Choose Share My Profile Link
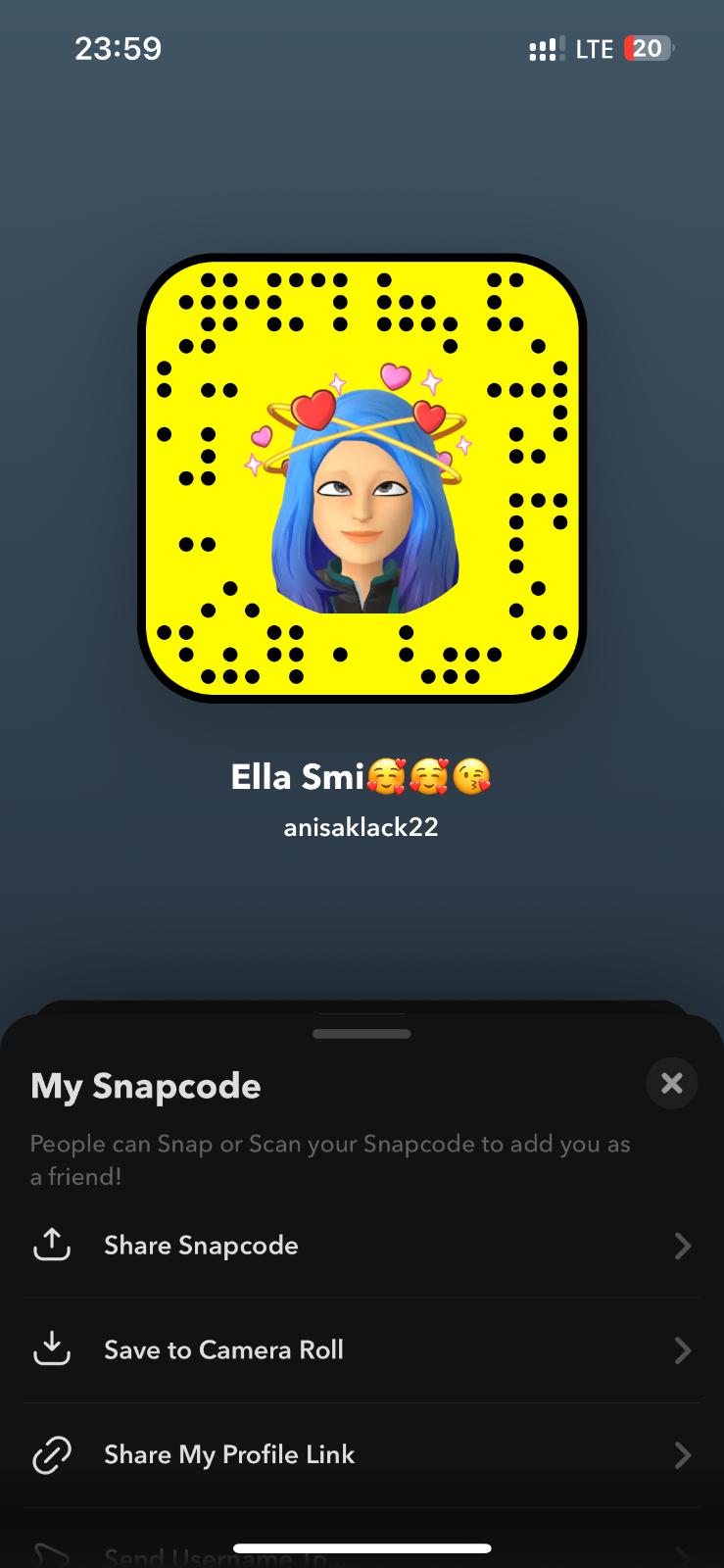Viewport: 724px width, 1568px height. coord(361,1455)
